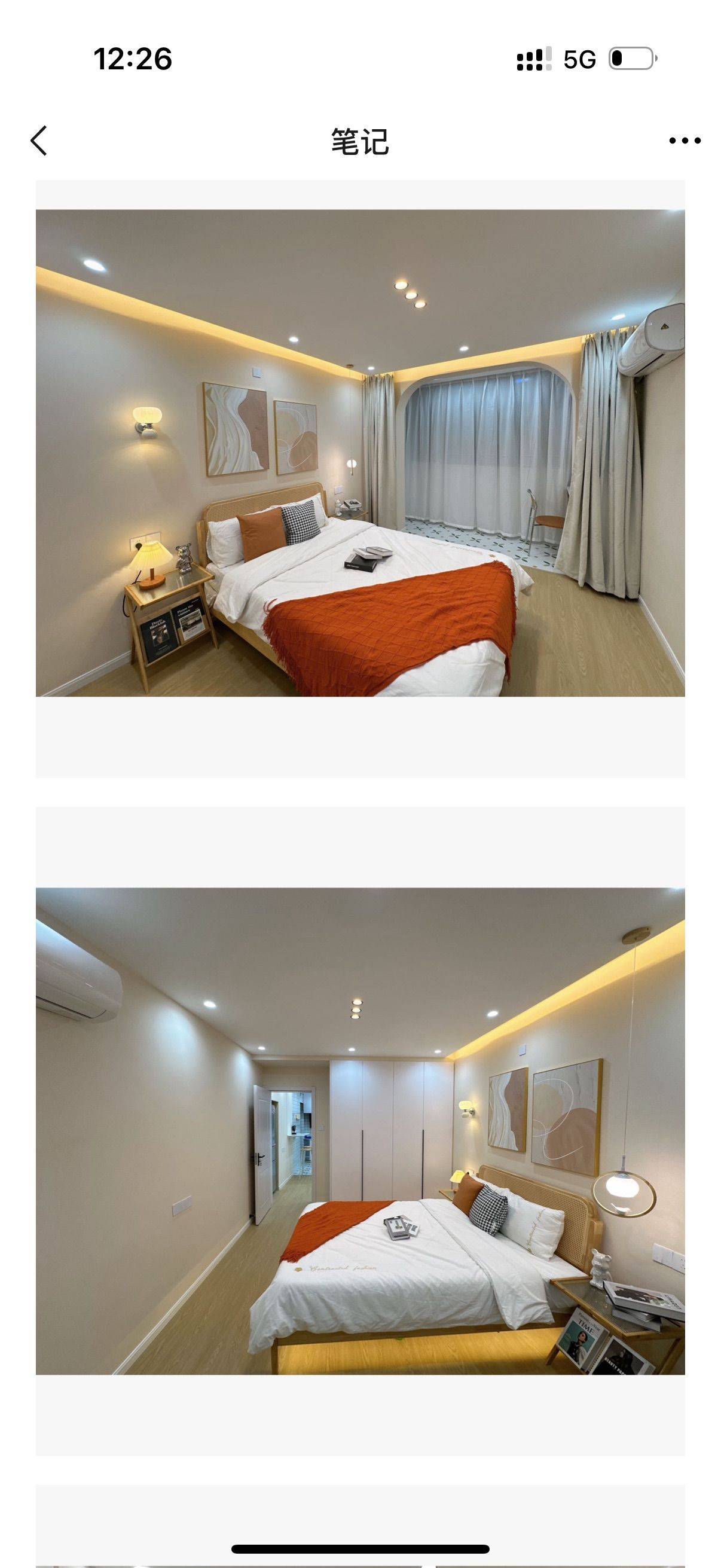Open the bedroom photo showing the wardrobe
The width and height of the screenshot is (721, 1568).
[360, 1131]
